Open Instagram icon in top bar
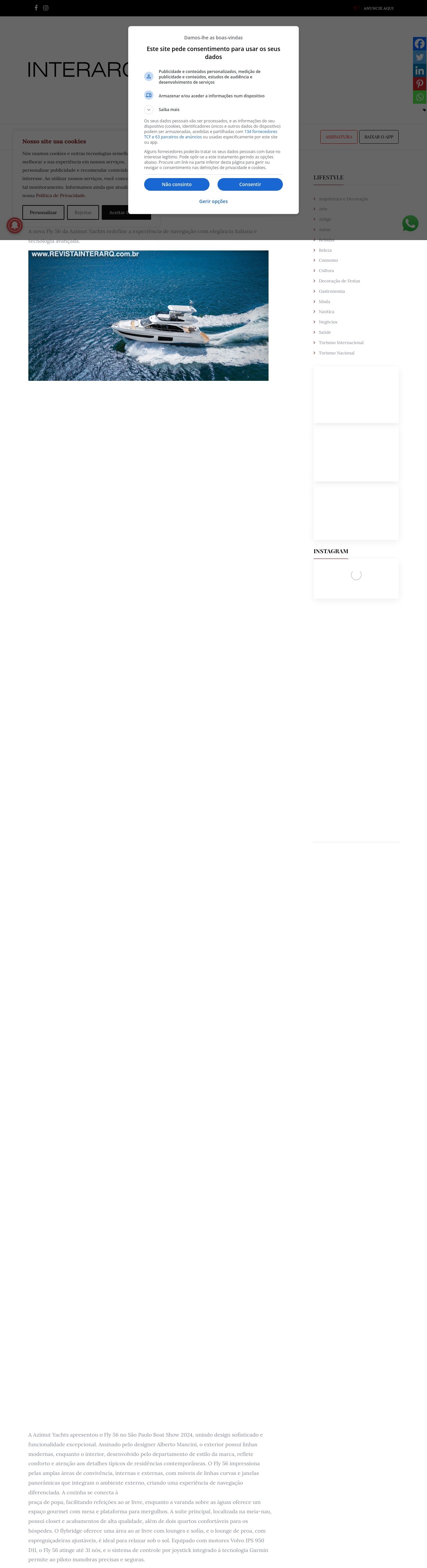 (46, 8)
